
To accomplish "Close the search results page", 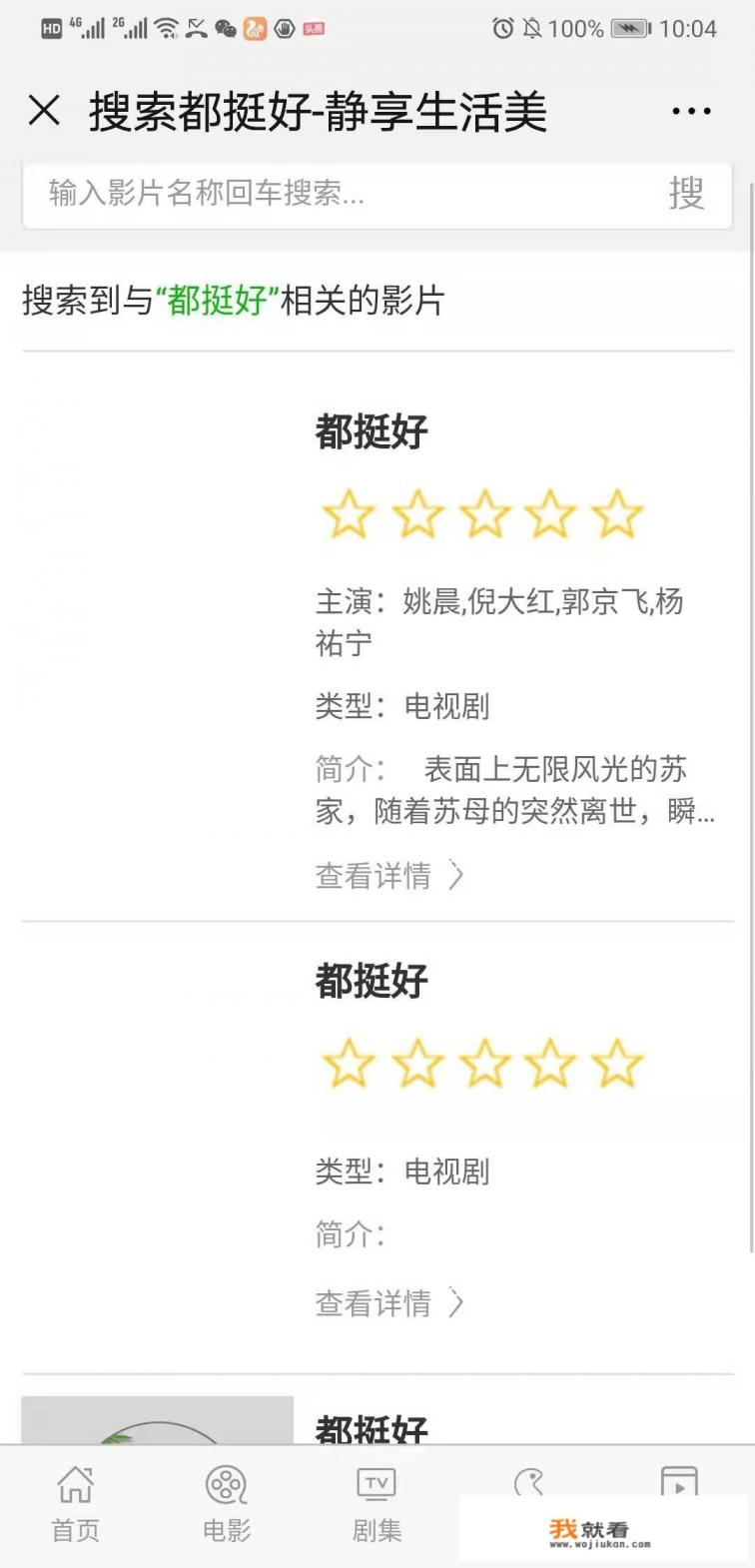I will coord(44,111).
